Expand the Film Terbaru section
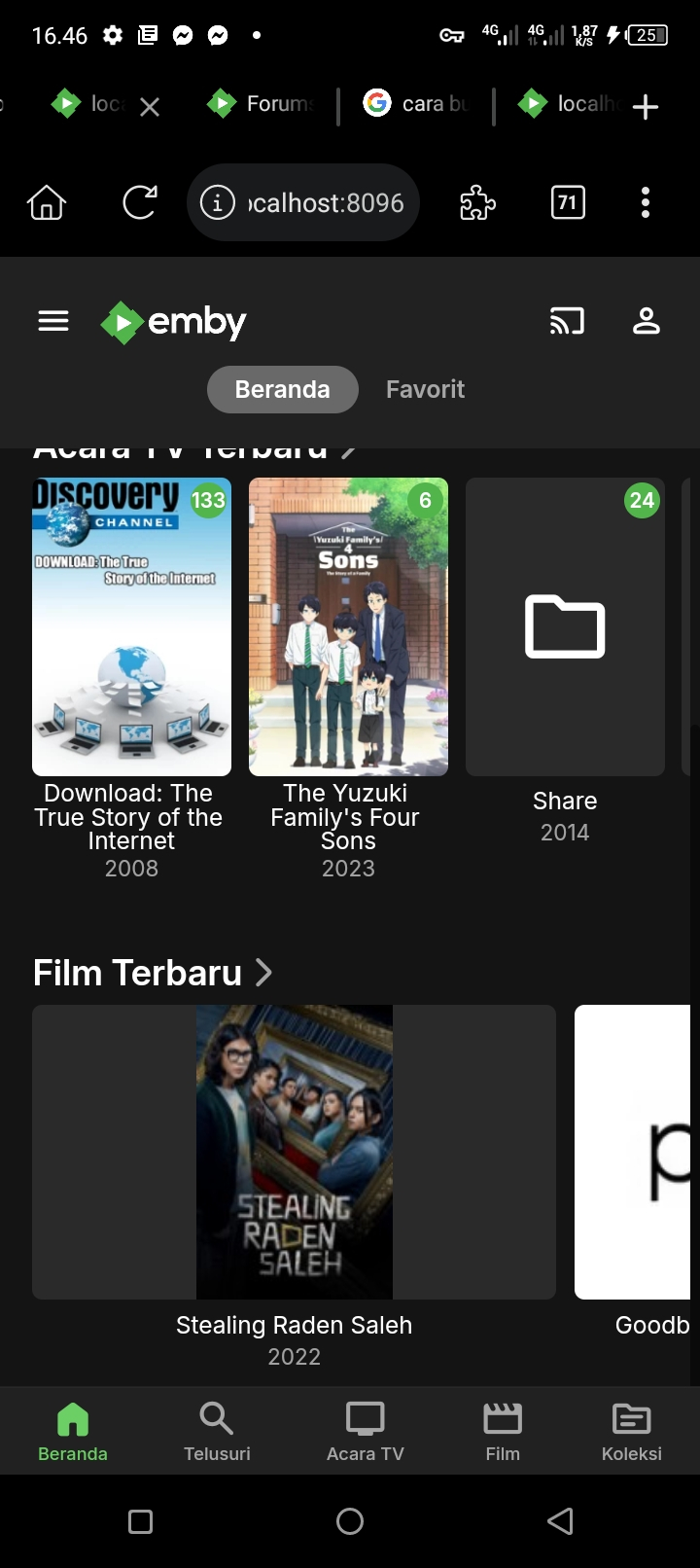 (x=153, y=972)
